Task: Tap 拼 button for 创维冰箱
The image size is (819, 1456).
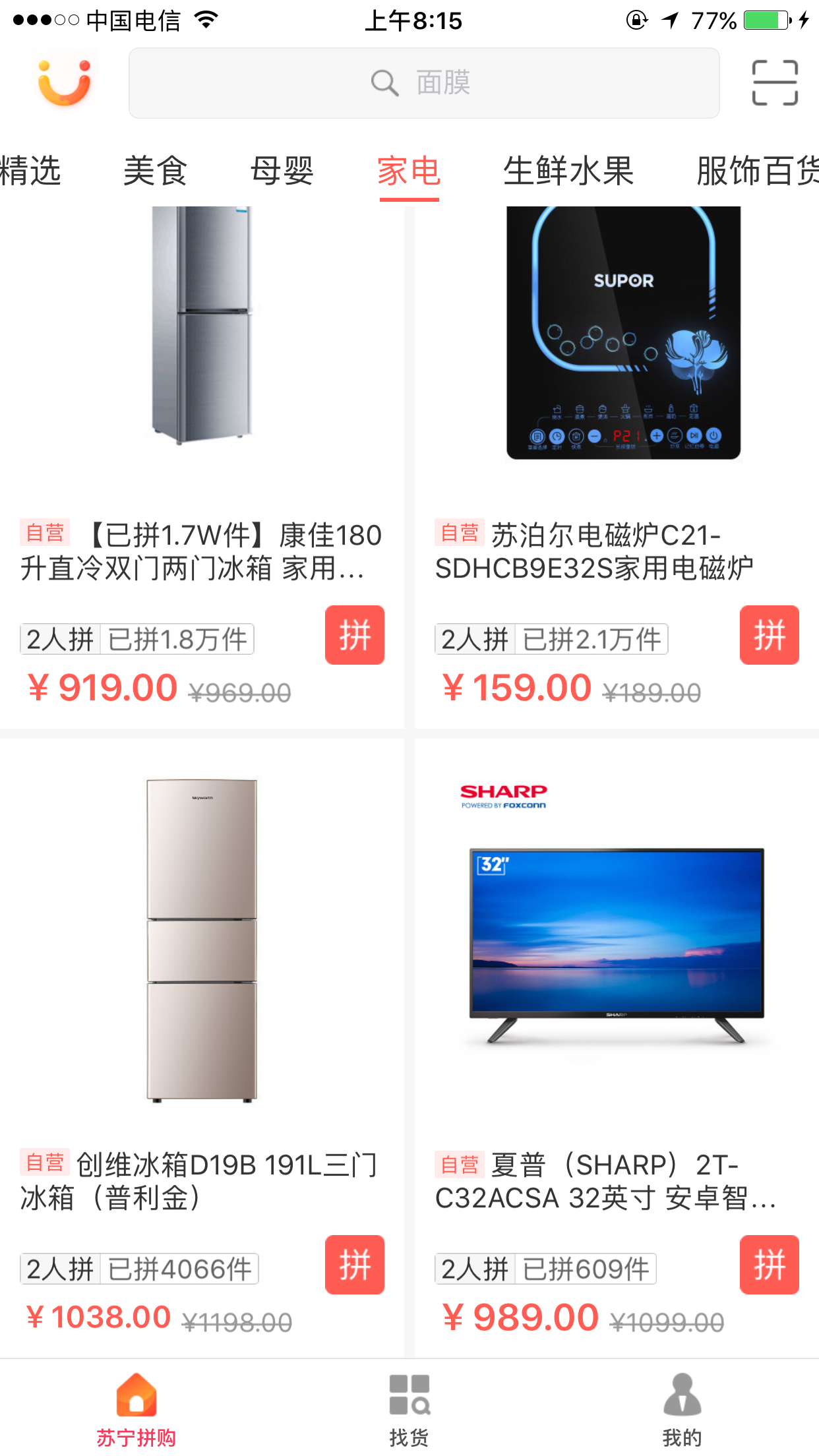Action: point(354,1265)
